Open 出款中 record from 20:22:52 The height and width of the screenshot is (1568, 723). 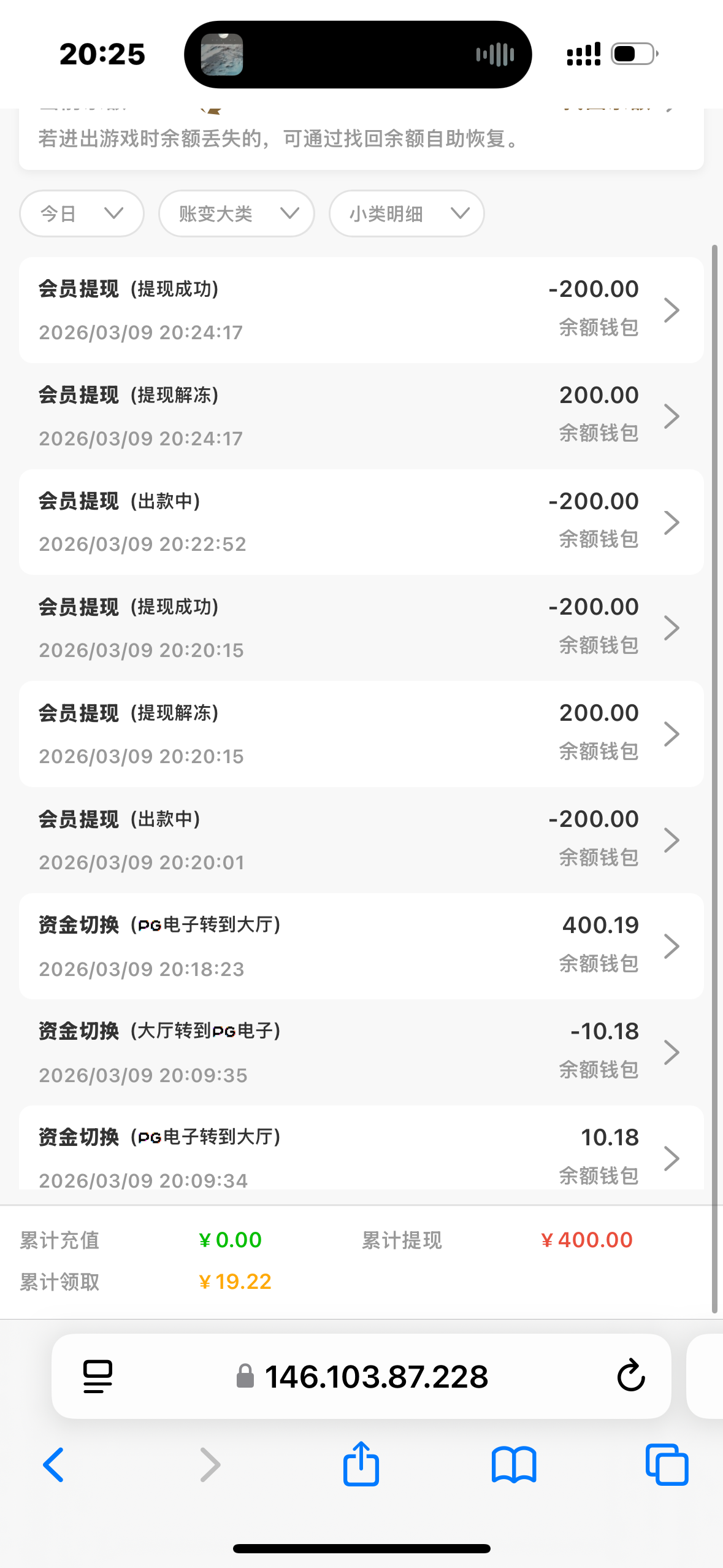[x=361, y=523]
